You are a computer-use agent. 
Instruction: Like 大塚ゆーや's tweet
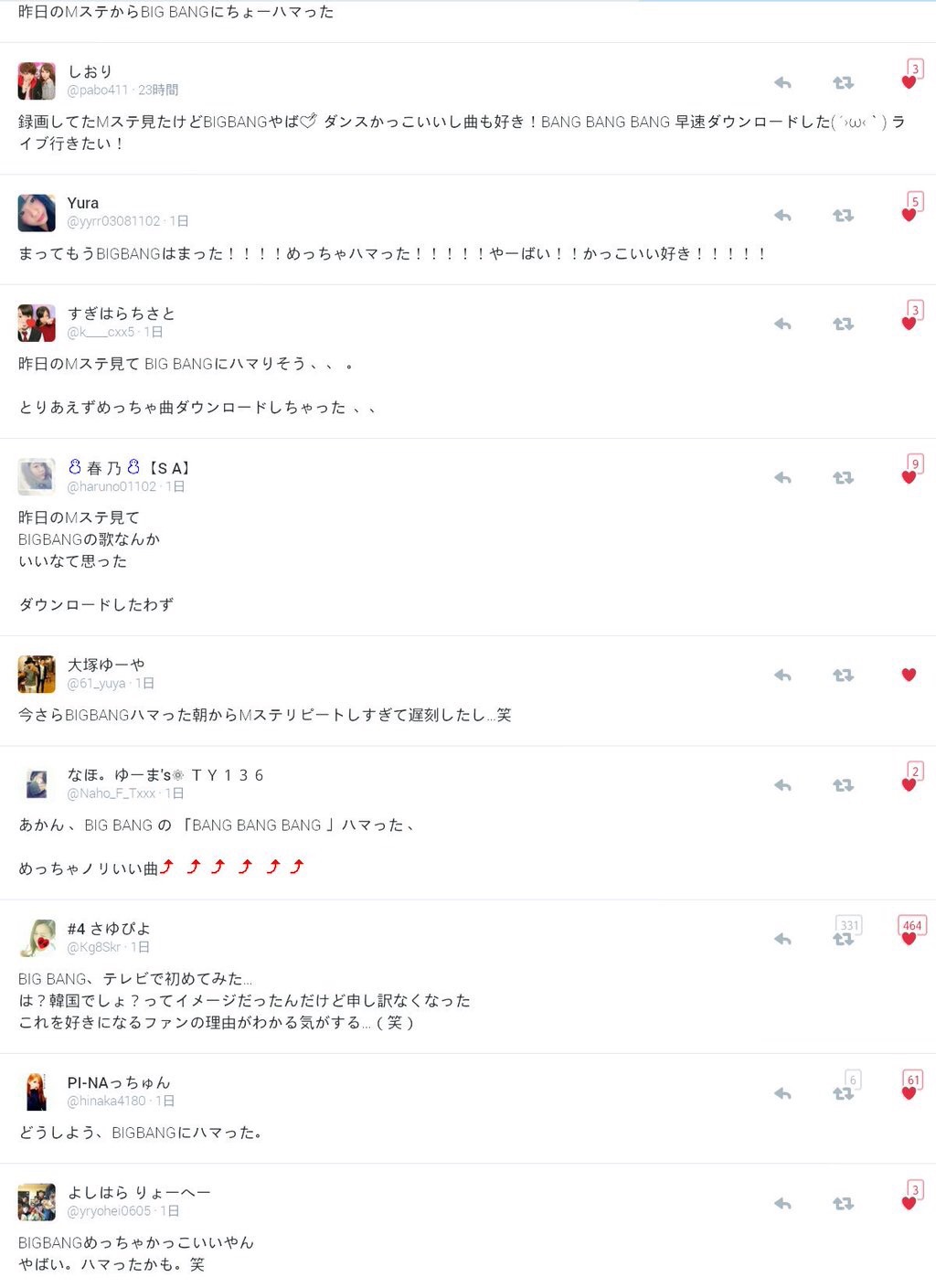pos(909,675)
